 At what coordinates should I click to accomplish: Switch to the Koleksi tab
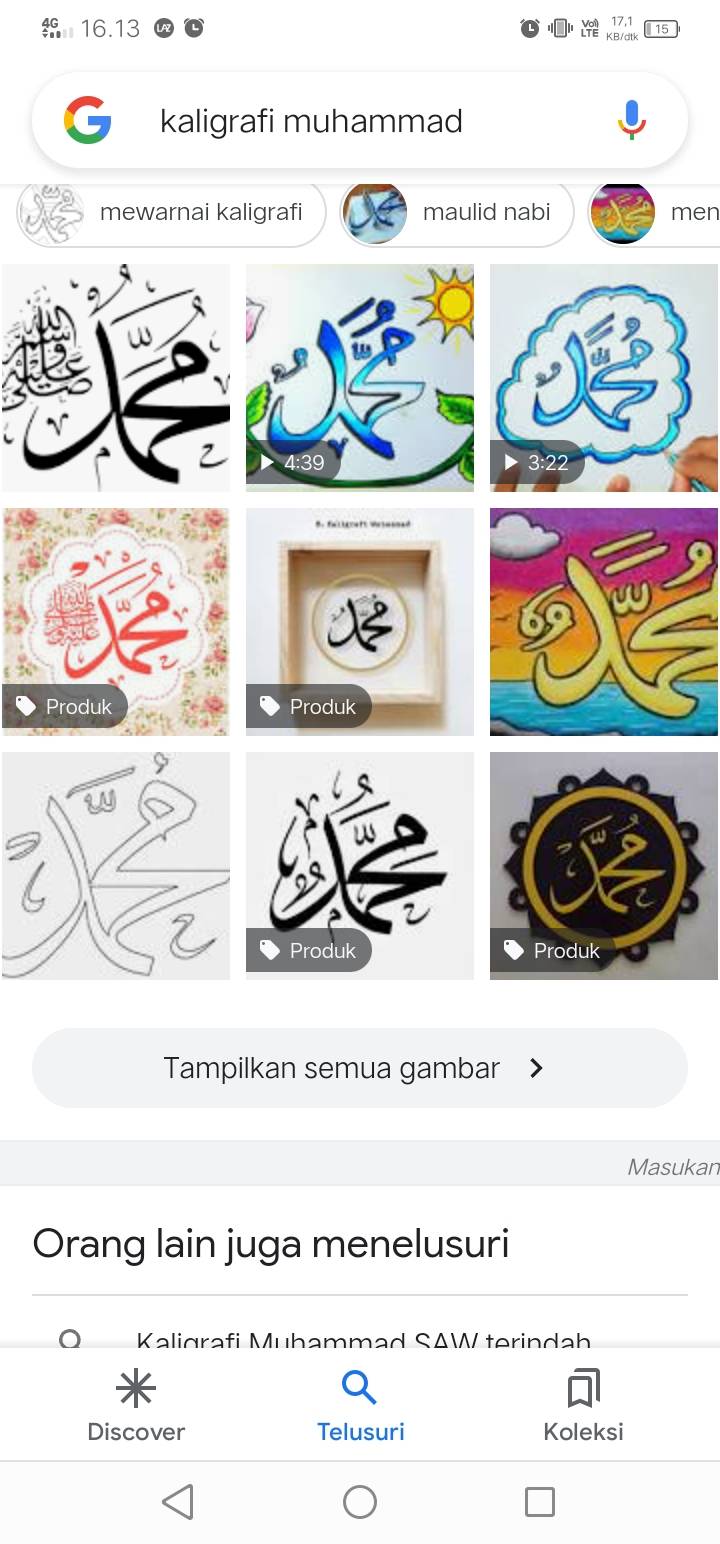click(x=584, y=1406)
